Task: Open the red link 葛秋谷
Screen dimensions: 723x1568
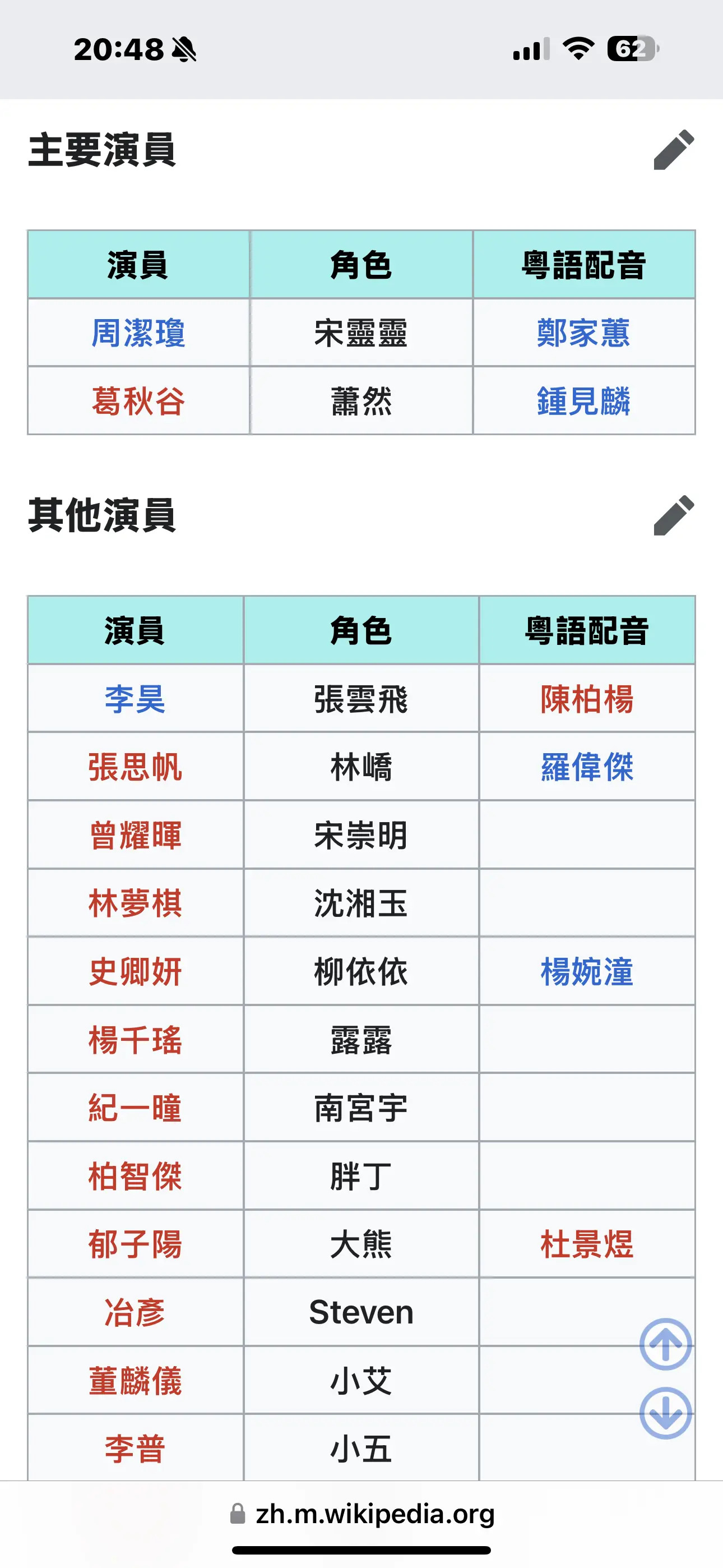Action: 138,401
